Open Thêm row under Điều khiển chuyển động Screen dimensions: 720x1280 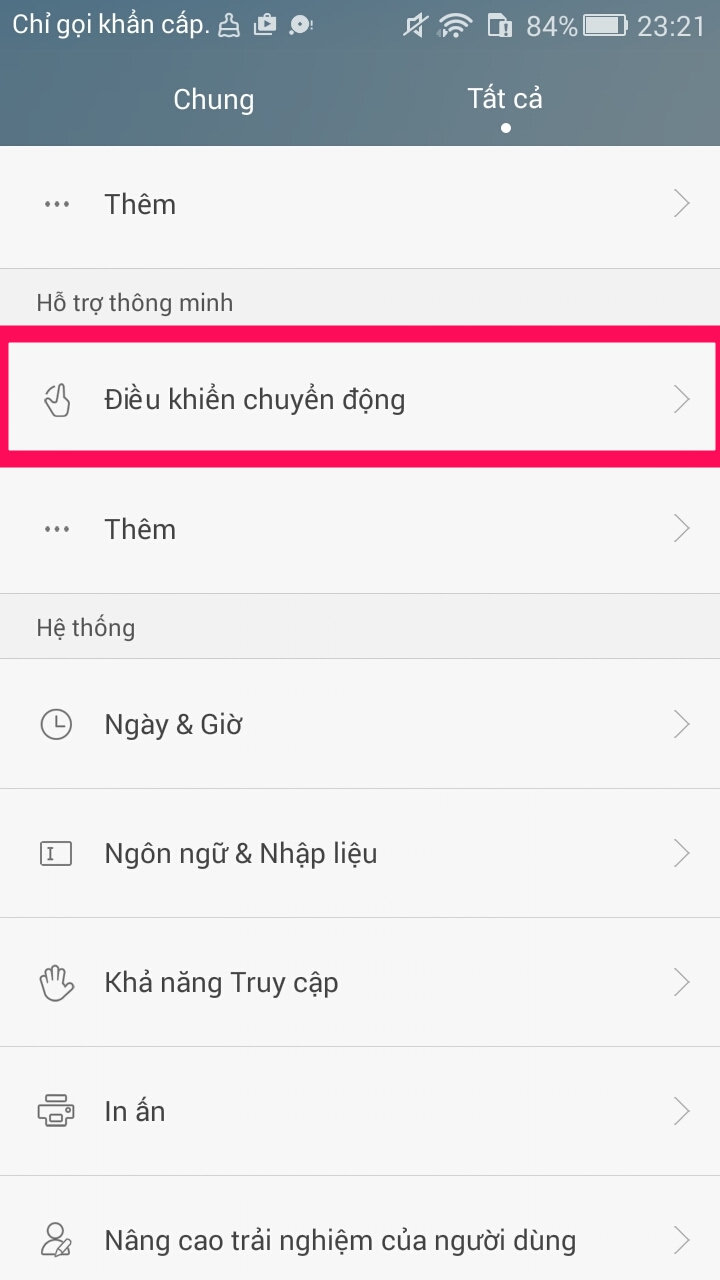[x=360, y=529]
